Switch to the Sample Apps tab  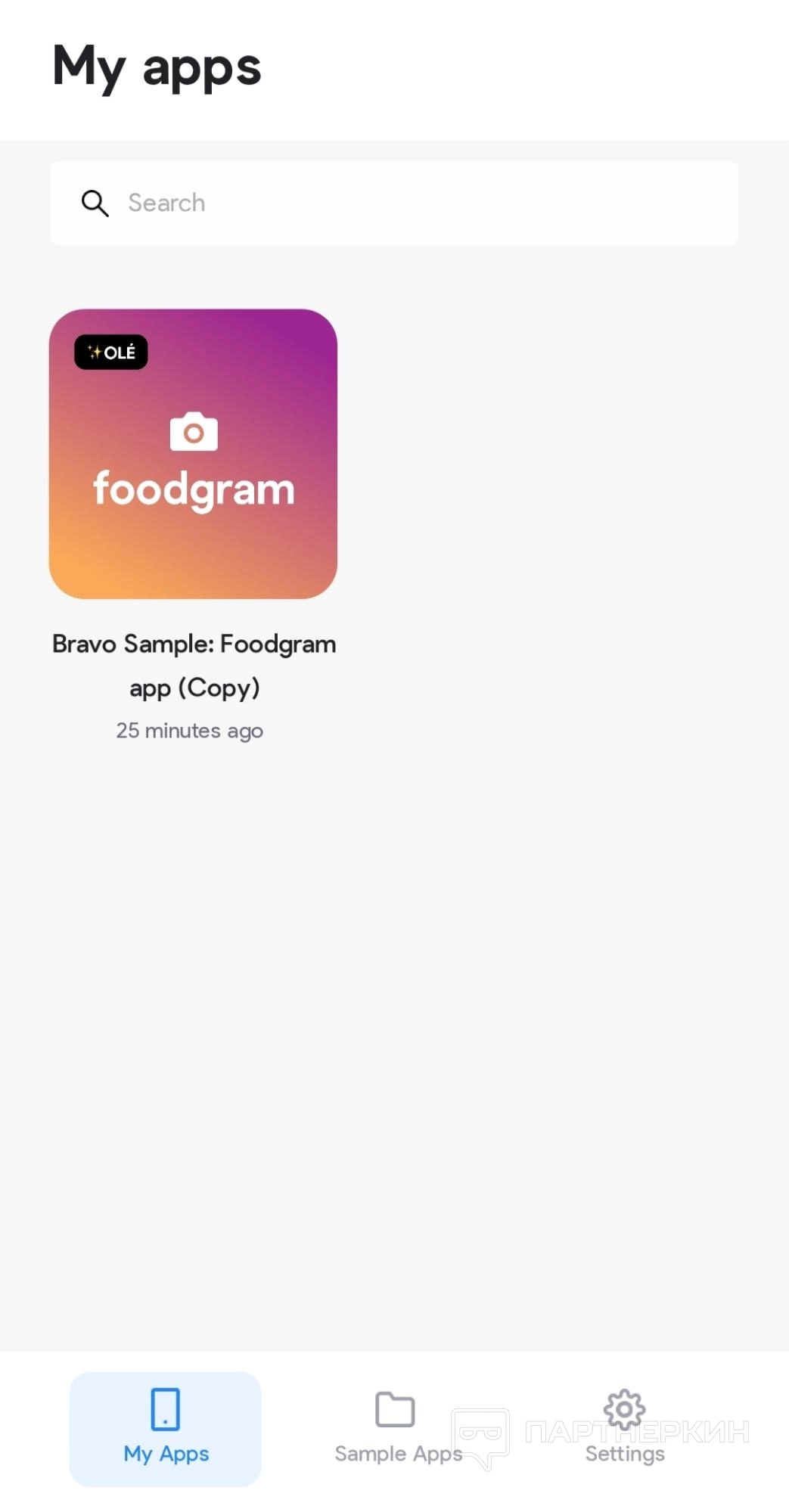pos(396,1427)
